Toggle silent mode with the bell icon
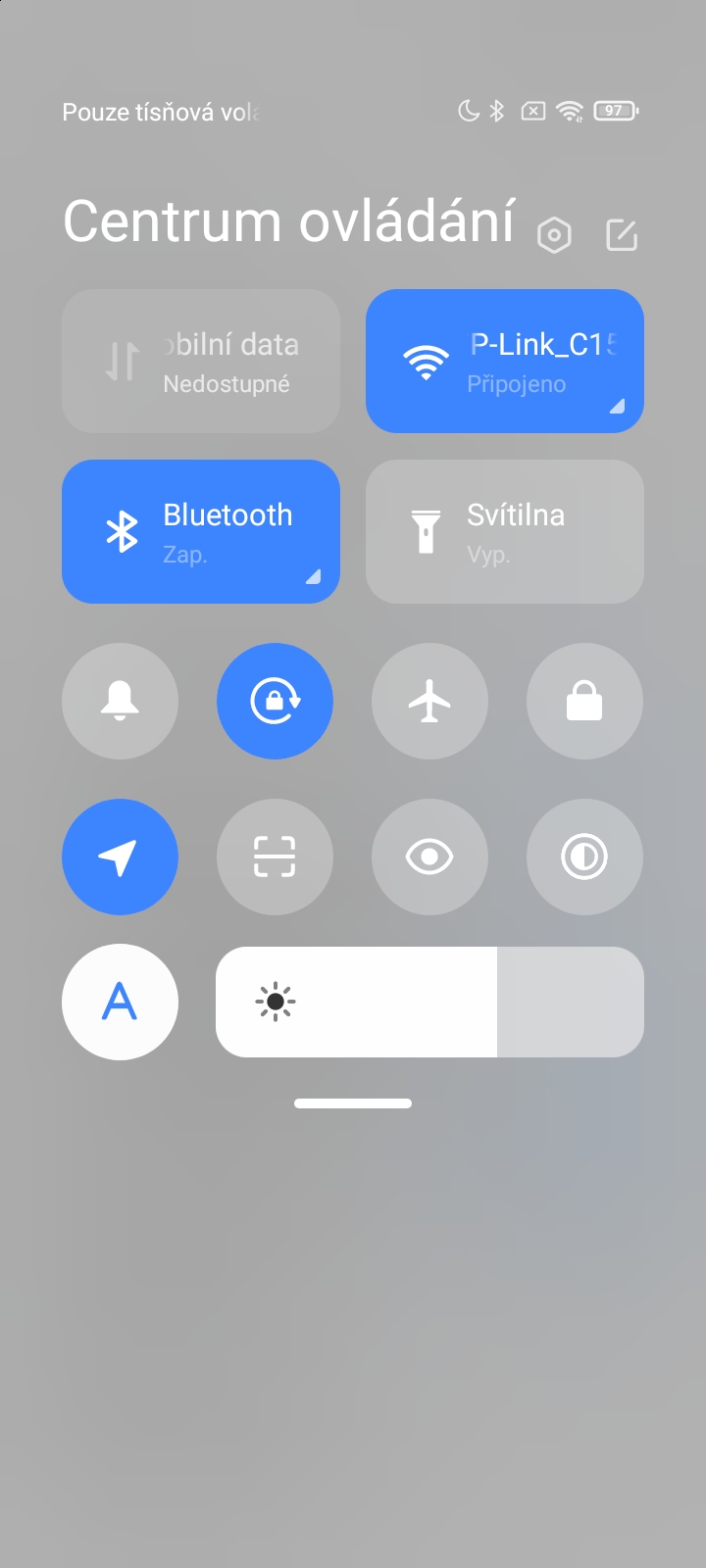706x1568 pixels. 120,701
